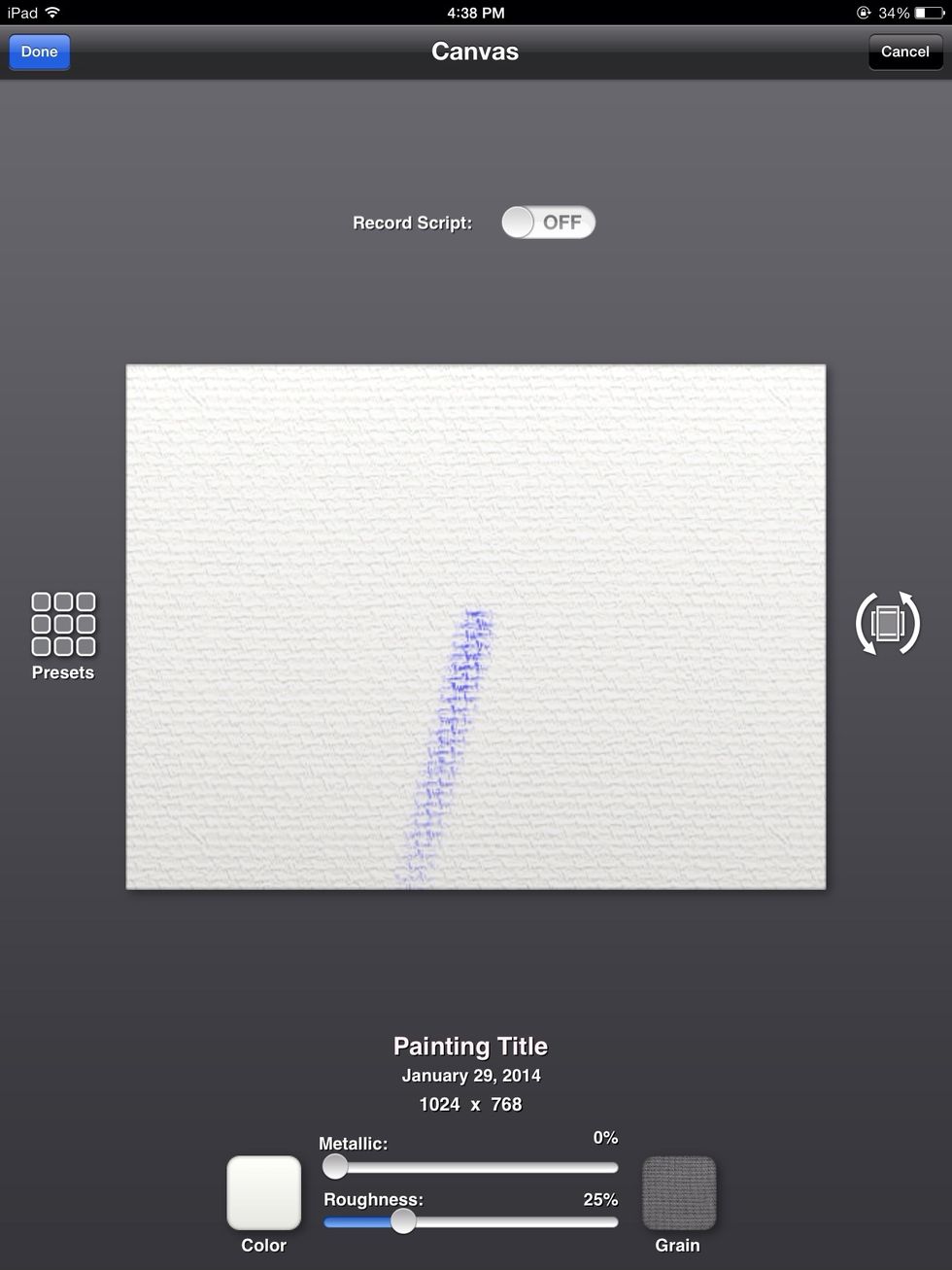
Task: Open the canvas Color swatch
Action: [x=263, y=1193]
